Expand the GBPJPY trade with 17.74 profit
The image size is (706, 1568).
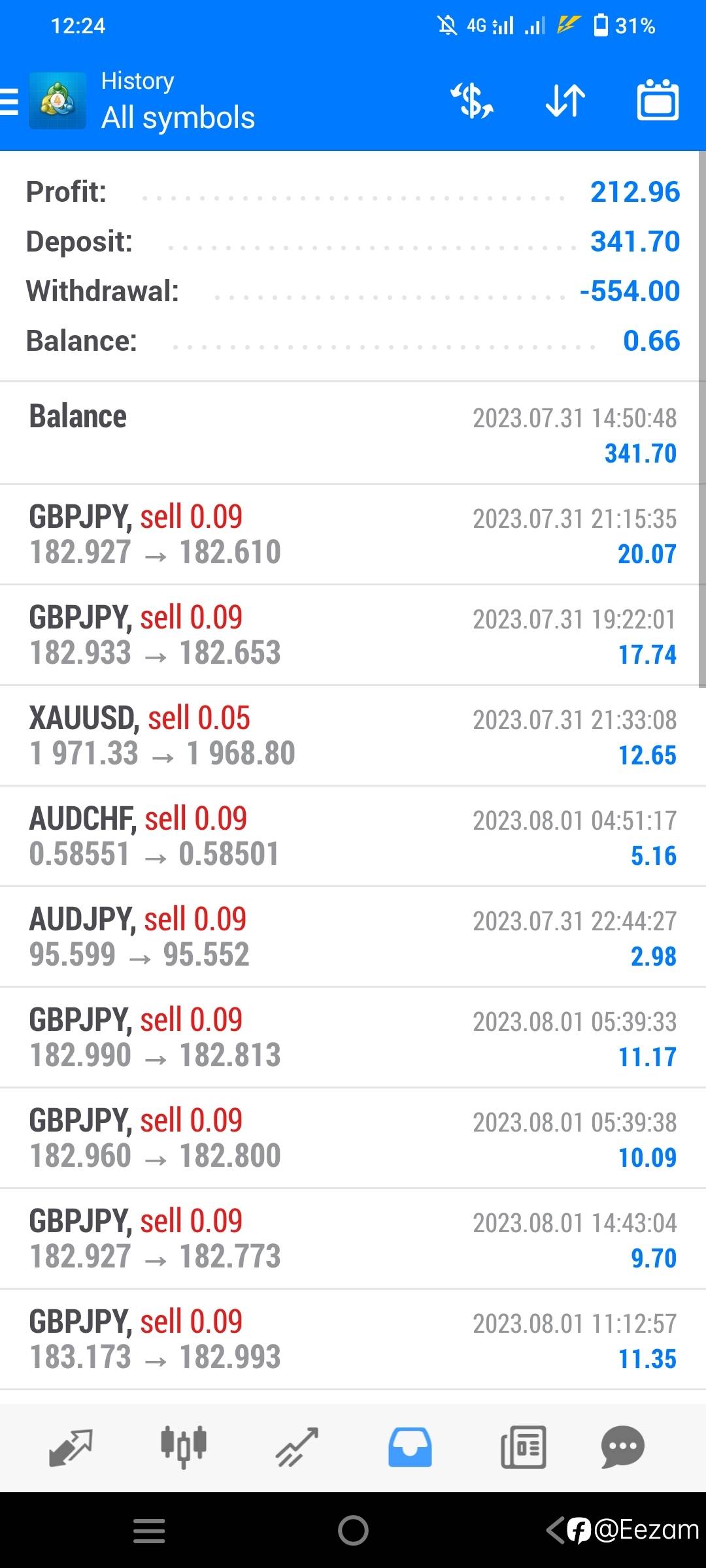pyautogui.click(x=353, y=635)
